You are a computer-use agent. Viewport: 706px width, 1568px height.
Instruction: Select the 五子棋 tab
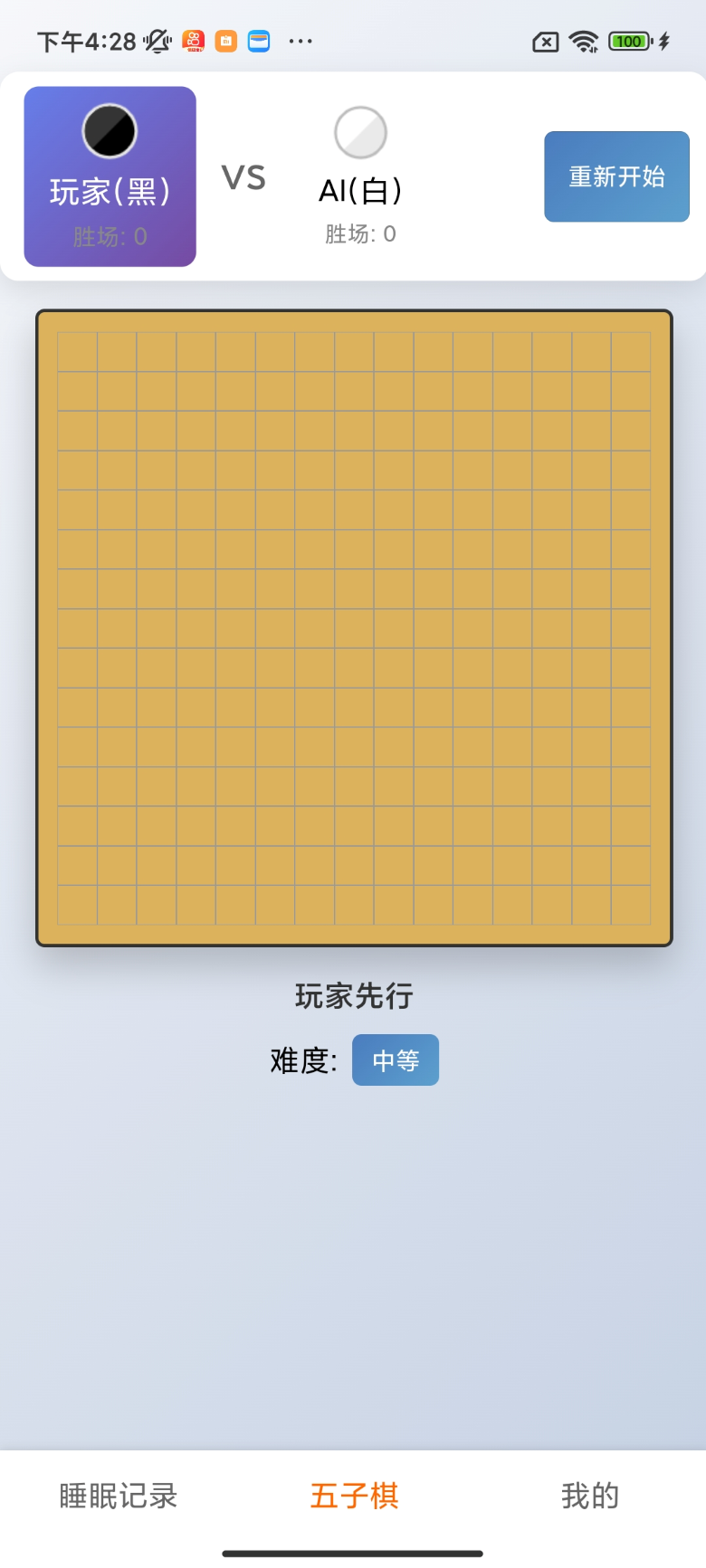pyautogui.click(x=353, y=1497)
